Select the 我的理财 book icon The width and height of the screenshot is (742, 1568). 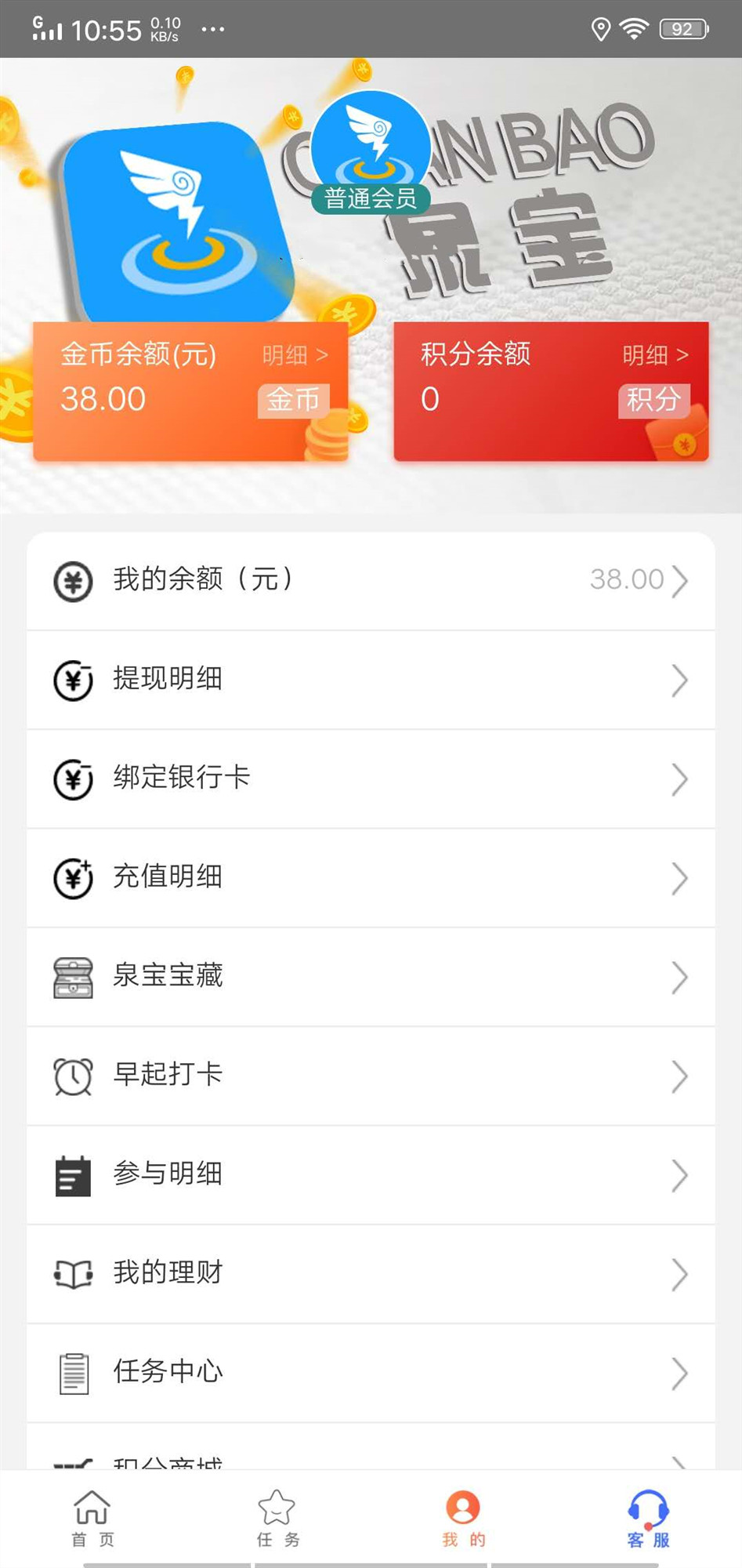pyautogui.click(x=72, y=1272)
